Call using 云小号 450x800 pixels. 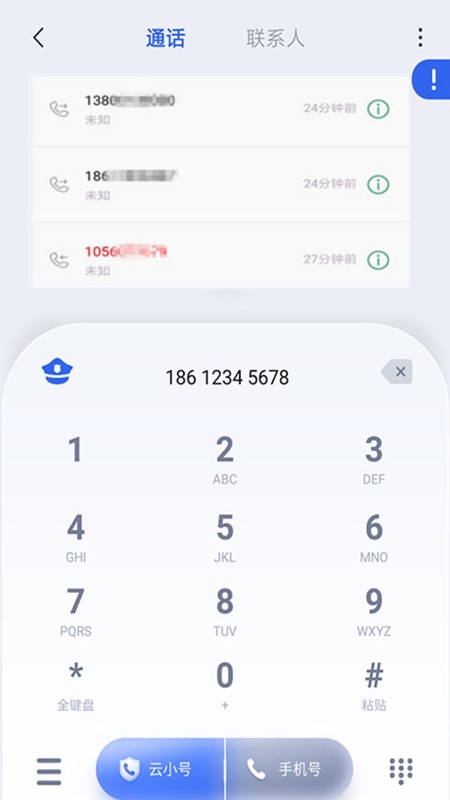160,769
